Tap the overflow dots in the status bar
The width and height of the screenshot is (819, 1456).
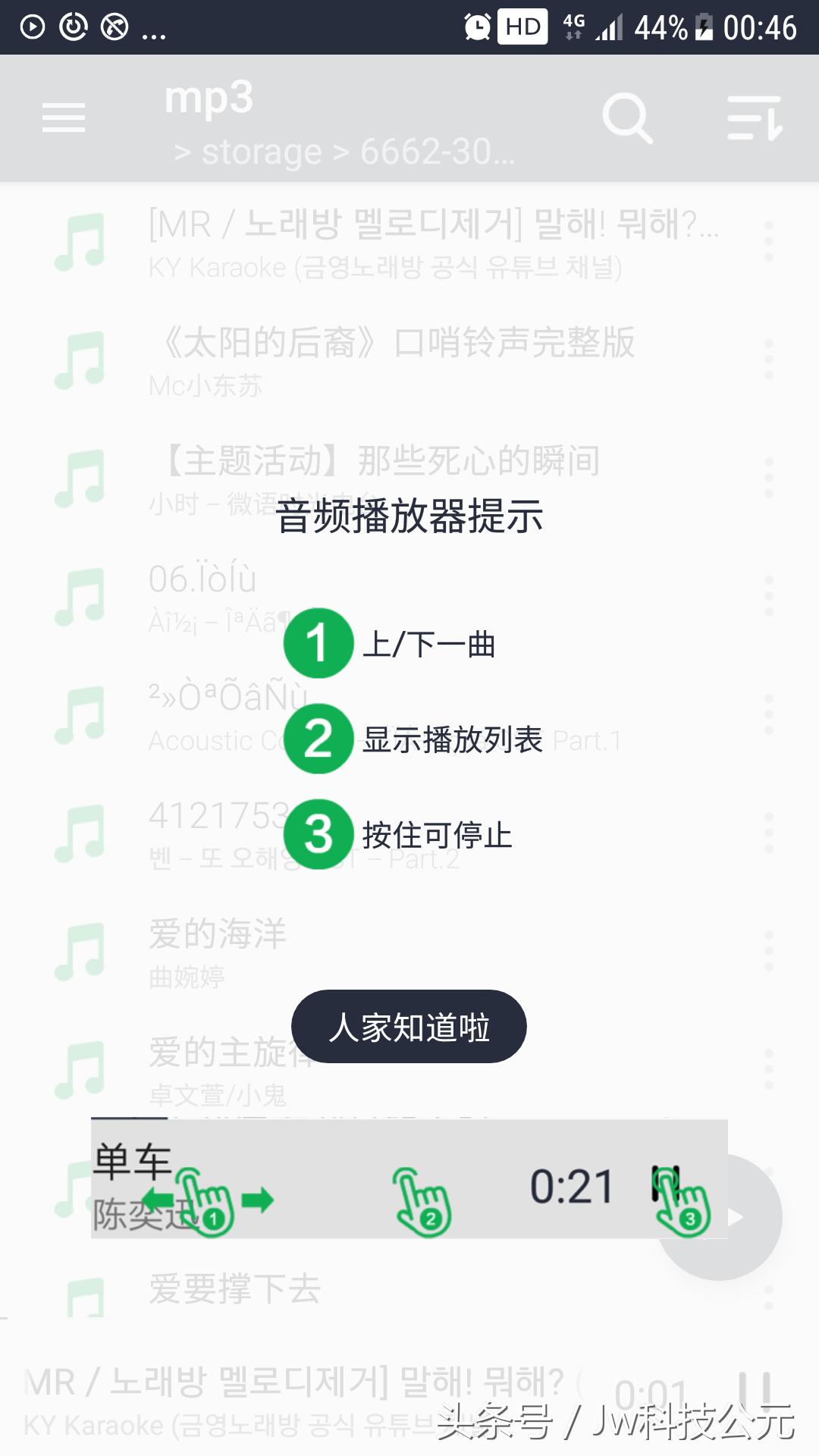(152, 30)
